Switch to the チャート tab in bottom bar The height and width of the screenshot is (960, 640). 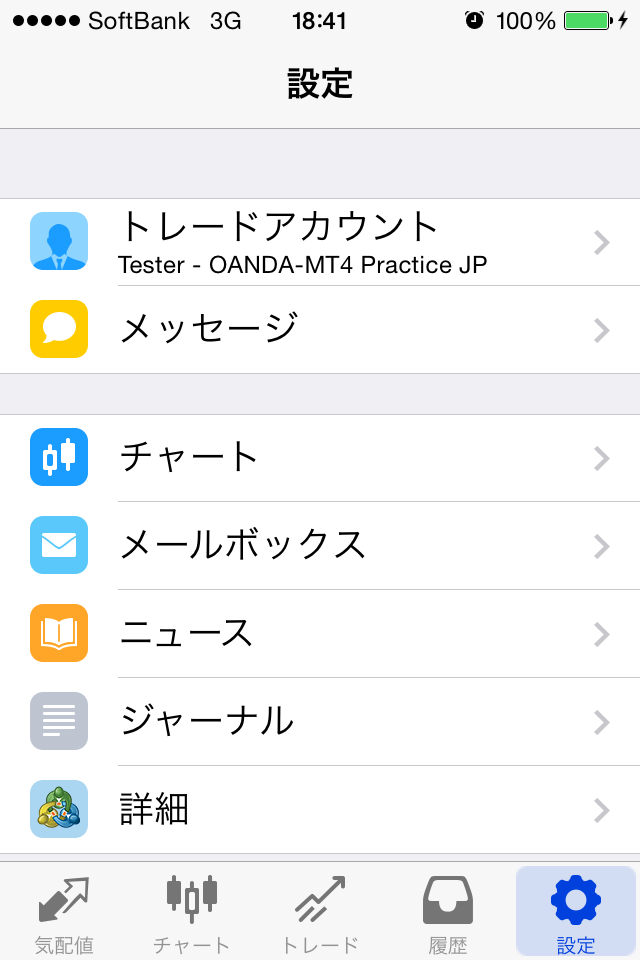(191, 912)
